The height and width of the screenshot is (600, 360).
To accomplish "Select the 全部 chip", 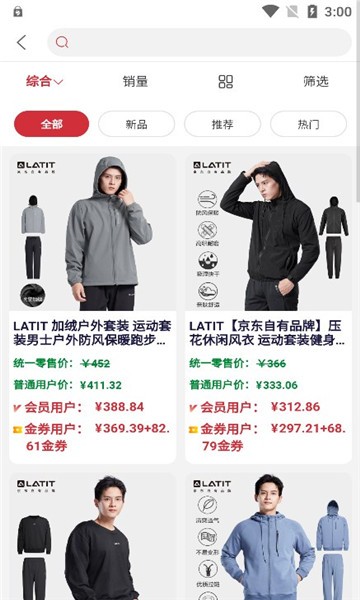I will [52, 124].
